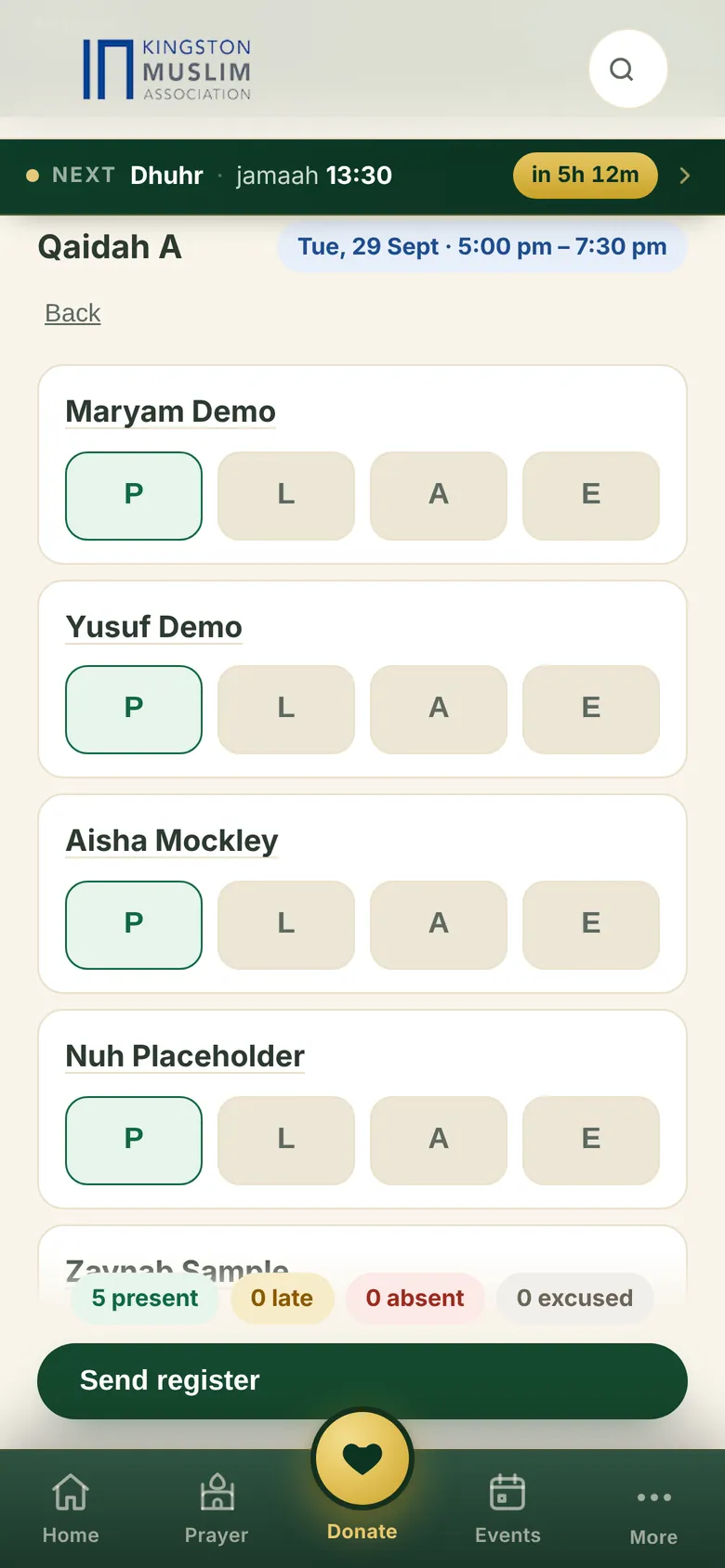Send the register

pyautogui.click(x=362, y=1380)
